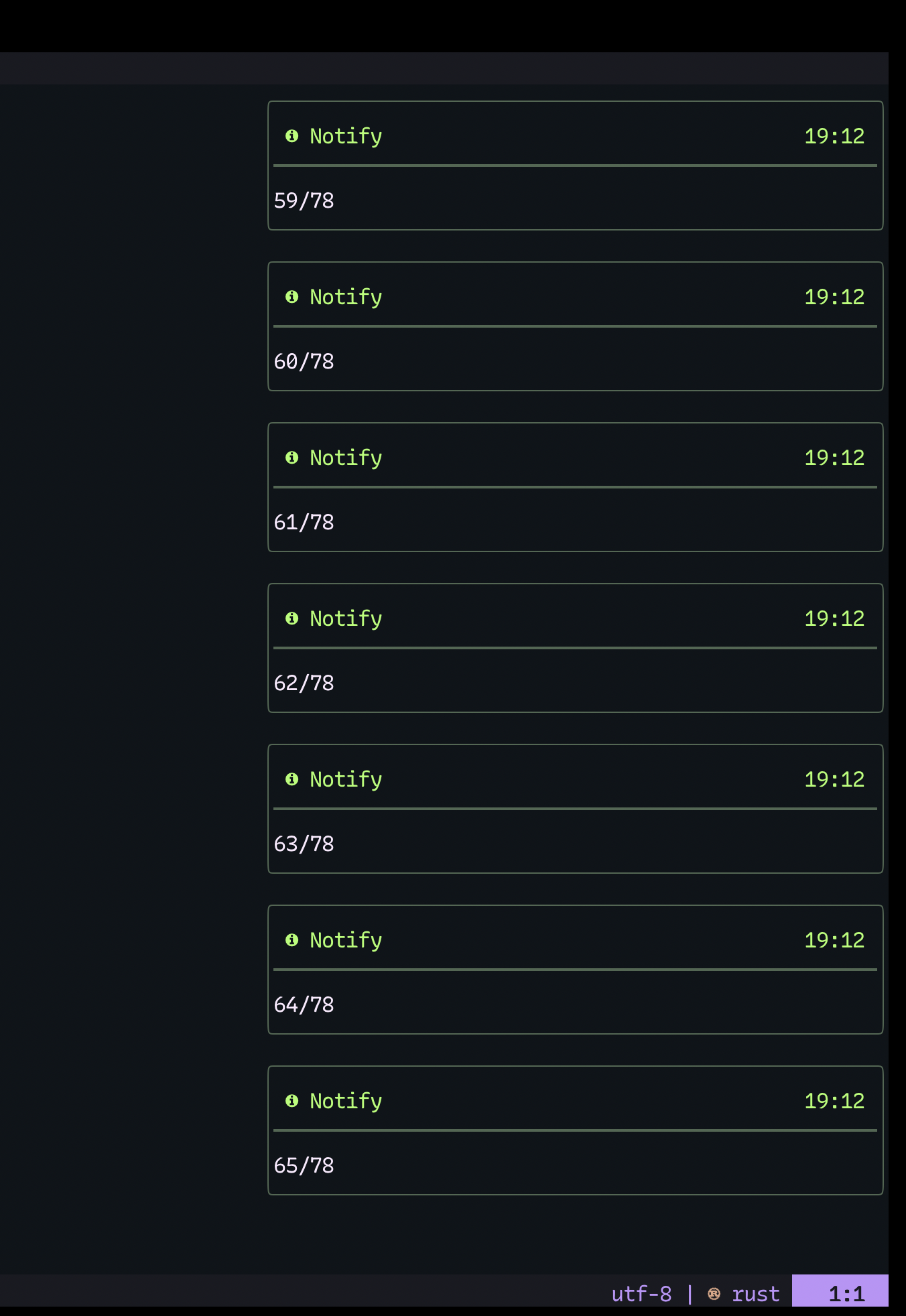
Task: Click the empty editor area left of notifications
Action: click(134, 603)
